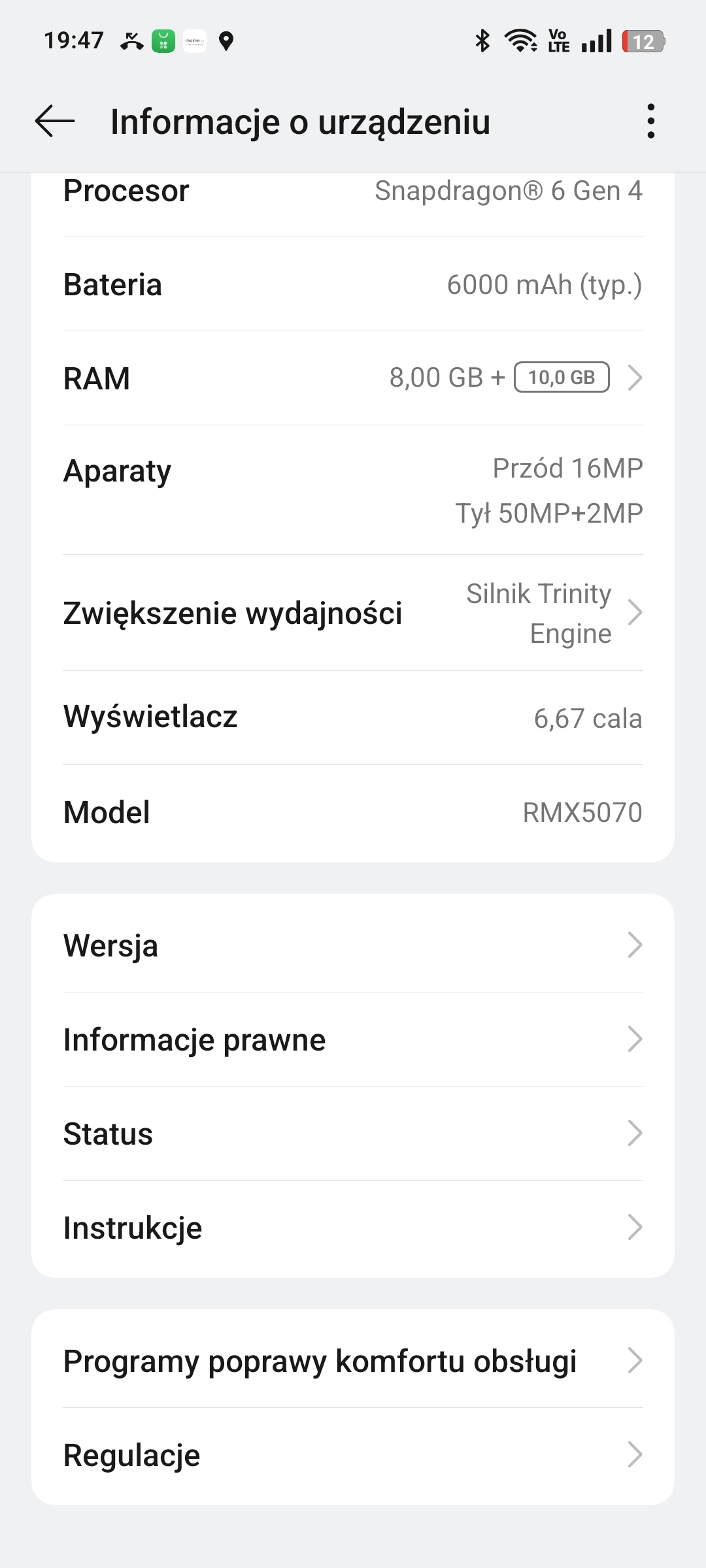Open the three-dot overflow menu

pos(650,122)
